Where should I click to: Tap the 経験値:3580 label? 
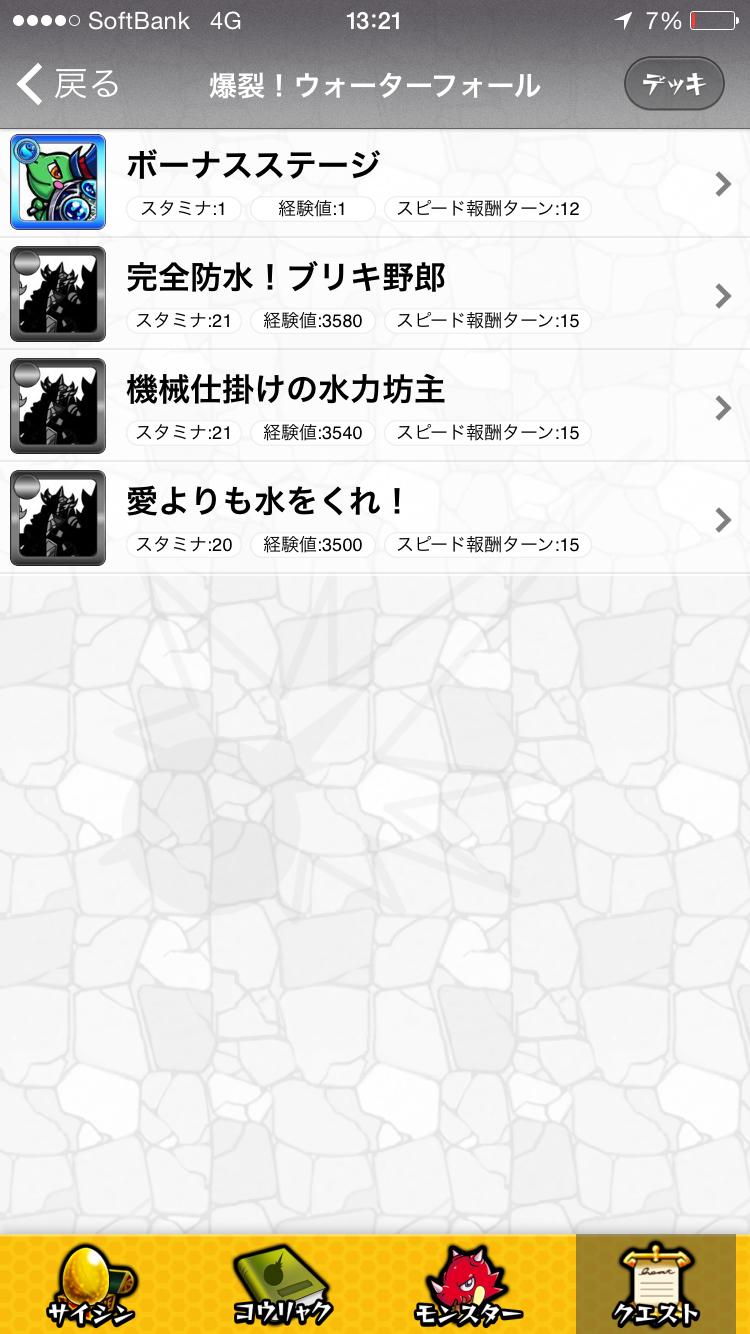(311, 321)
